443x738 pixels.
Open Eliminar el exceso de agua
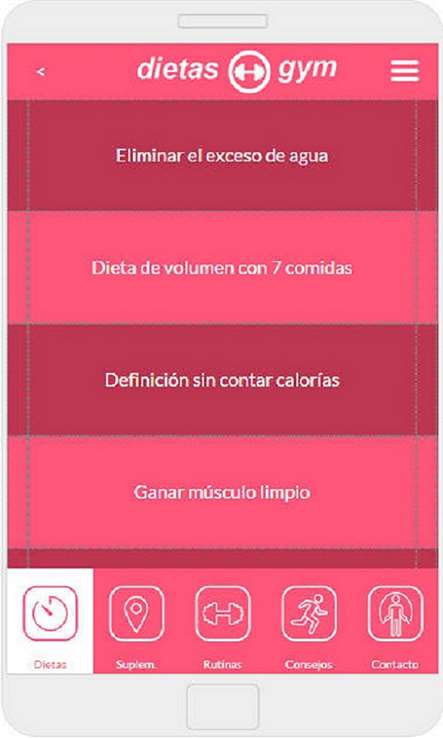pyautogui.click(x=222, y=156)
